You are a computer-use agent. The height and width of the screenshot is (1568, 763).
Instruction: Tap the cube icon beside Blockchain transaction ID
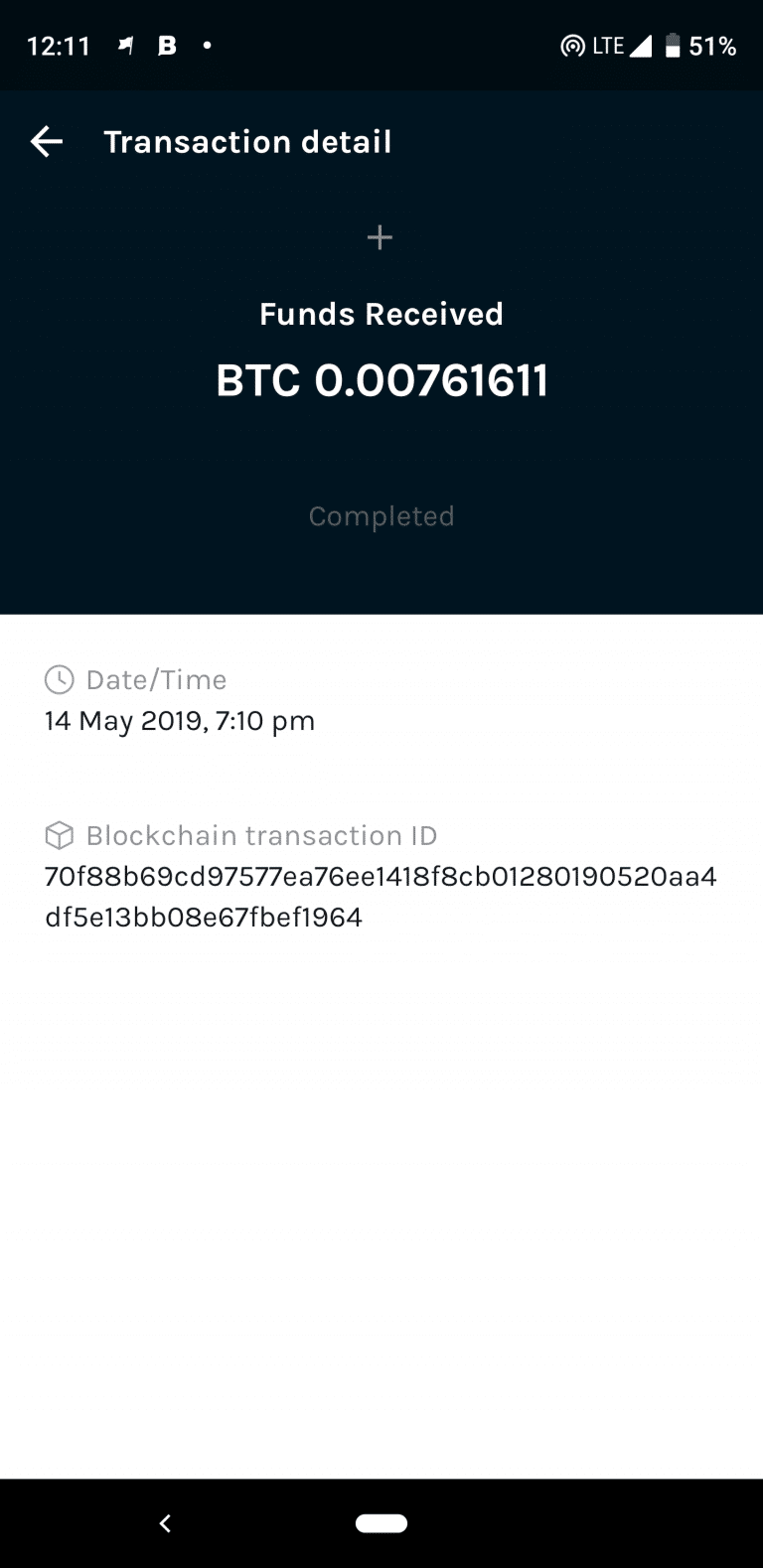59,835
